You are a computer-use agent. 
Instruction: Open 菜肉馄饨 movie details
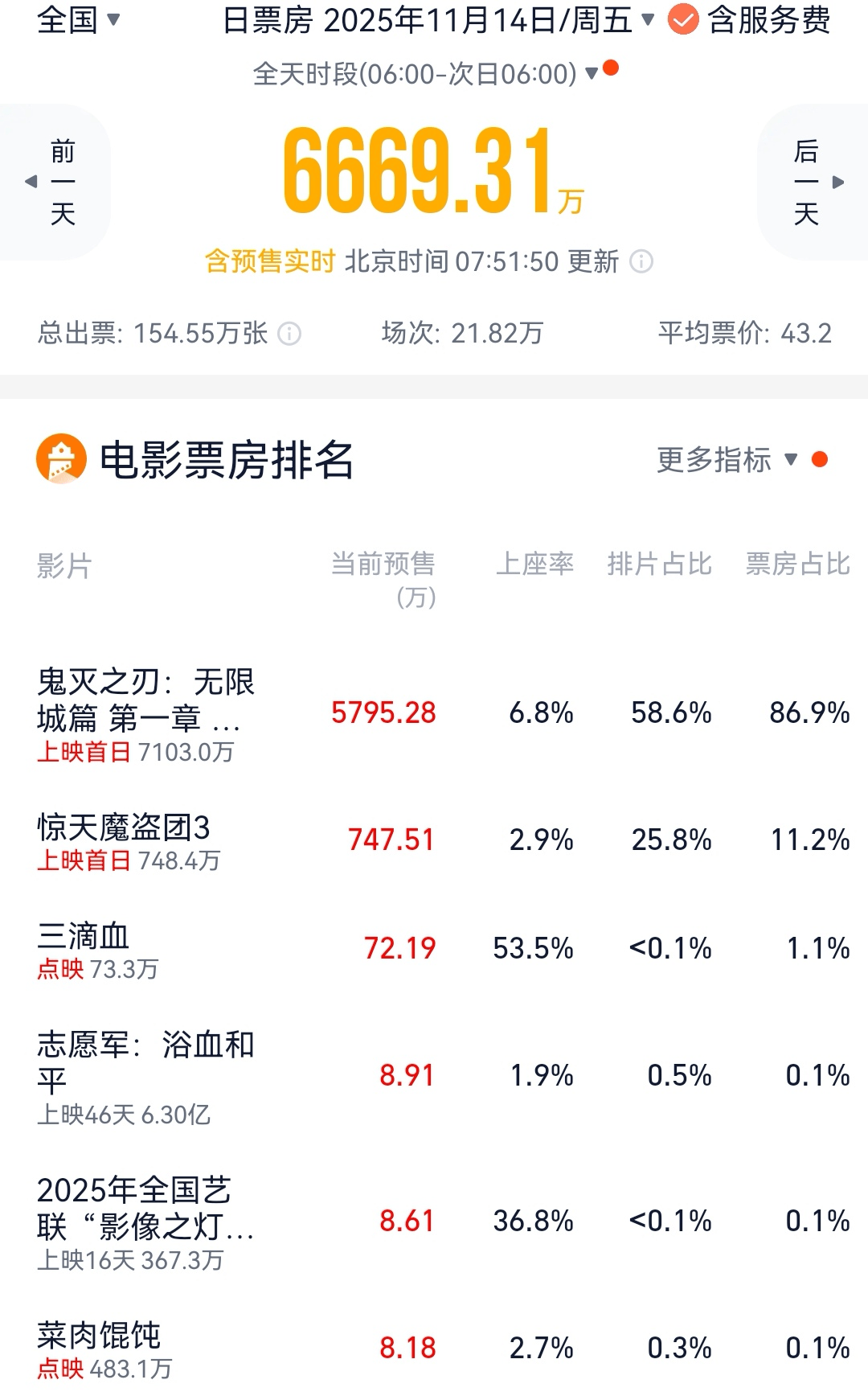tap(100, 1337)
